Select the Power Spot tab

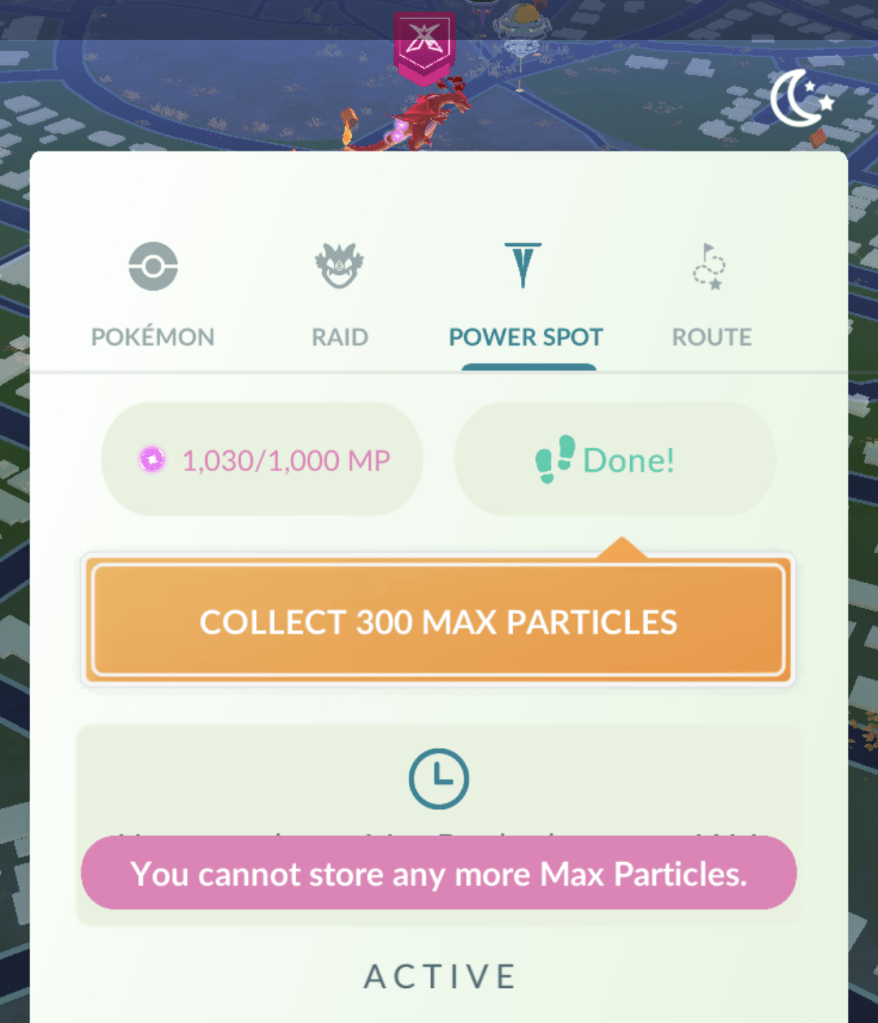(x=526, y=297)
